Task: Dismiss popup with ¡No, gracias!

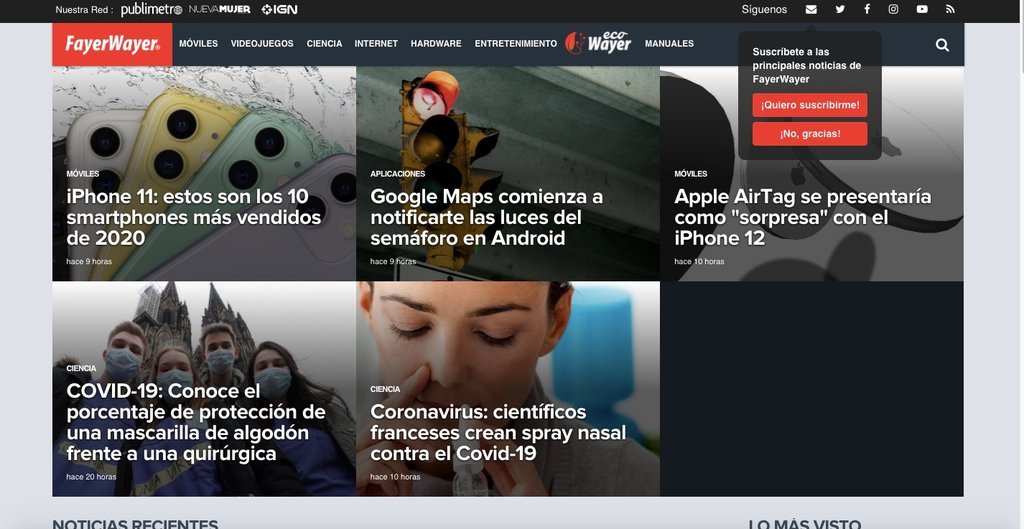Action: coord(810,134)
